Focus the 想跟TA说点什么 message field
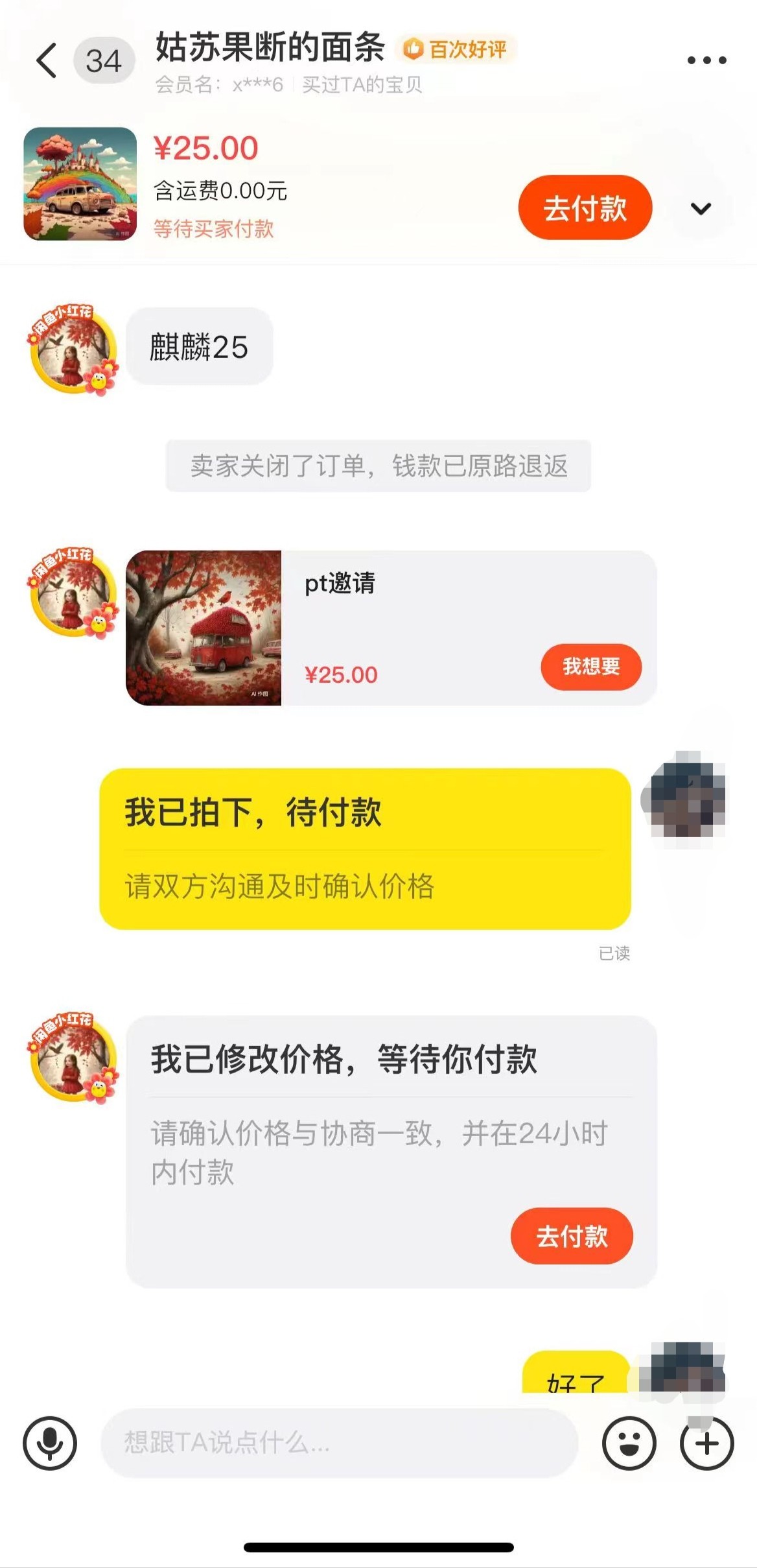Screen dimensions: 757x1568 pyautogui.click(x=339, y=1443)
